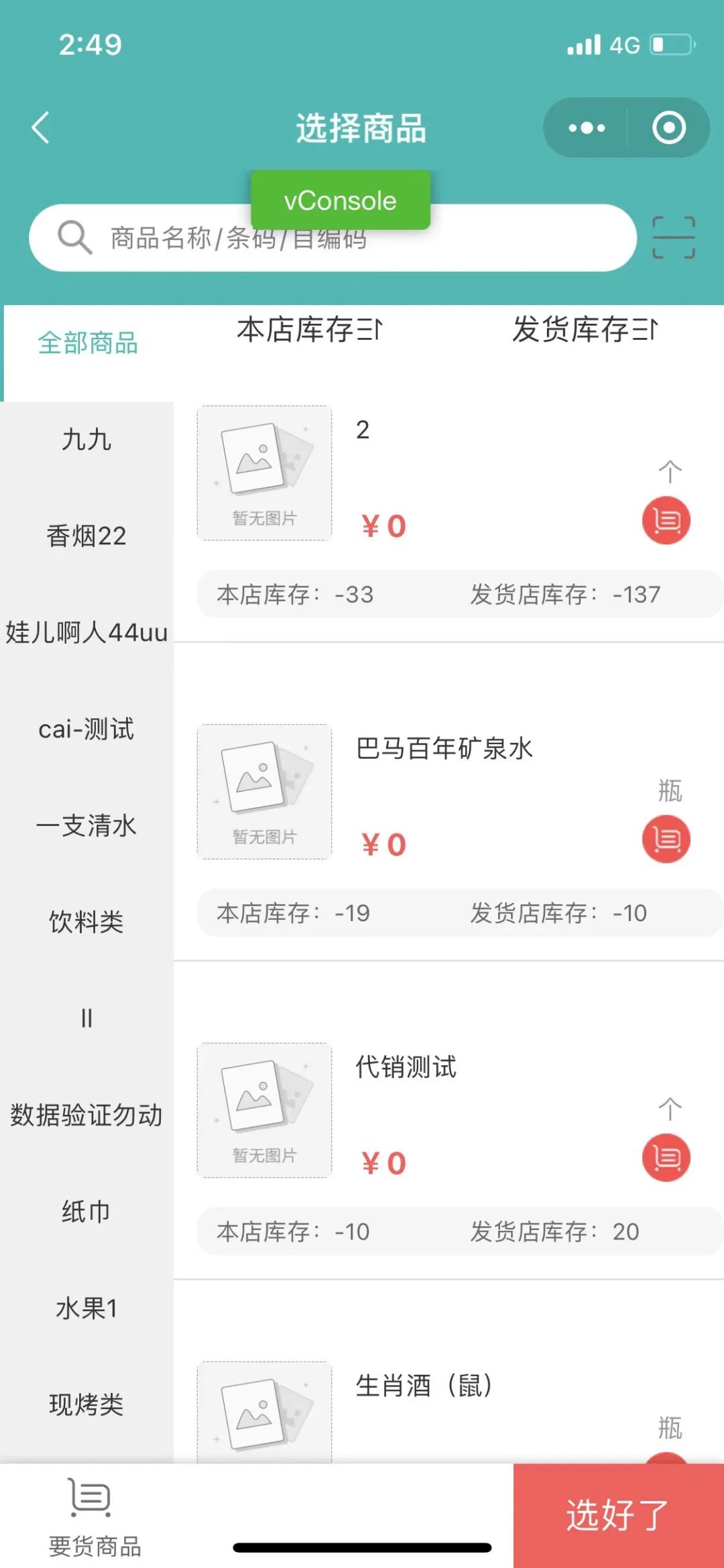Sort by 发货库存
This screenshot has width=724, height=1568.
pyautogui.click(x=585, y=330)
